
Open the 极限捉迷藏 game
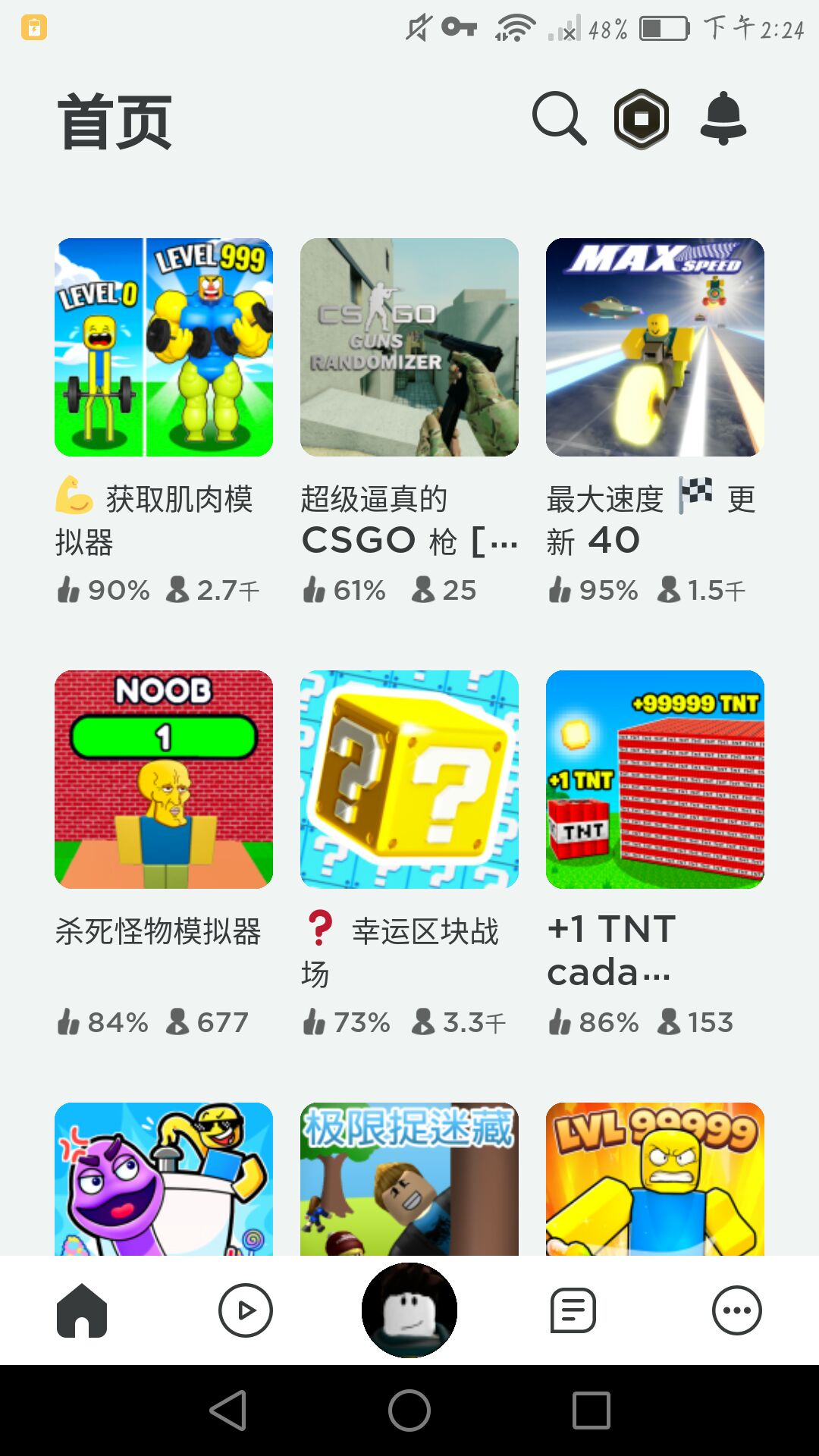[x=409, y=1178]
